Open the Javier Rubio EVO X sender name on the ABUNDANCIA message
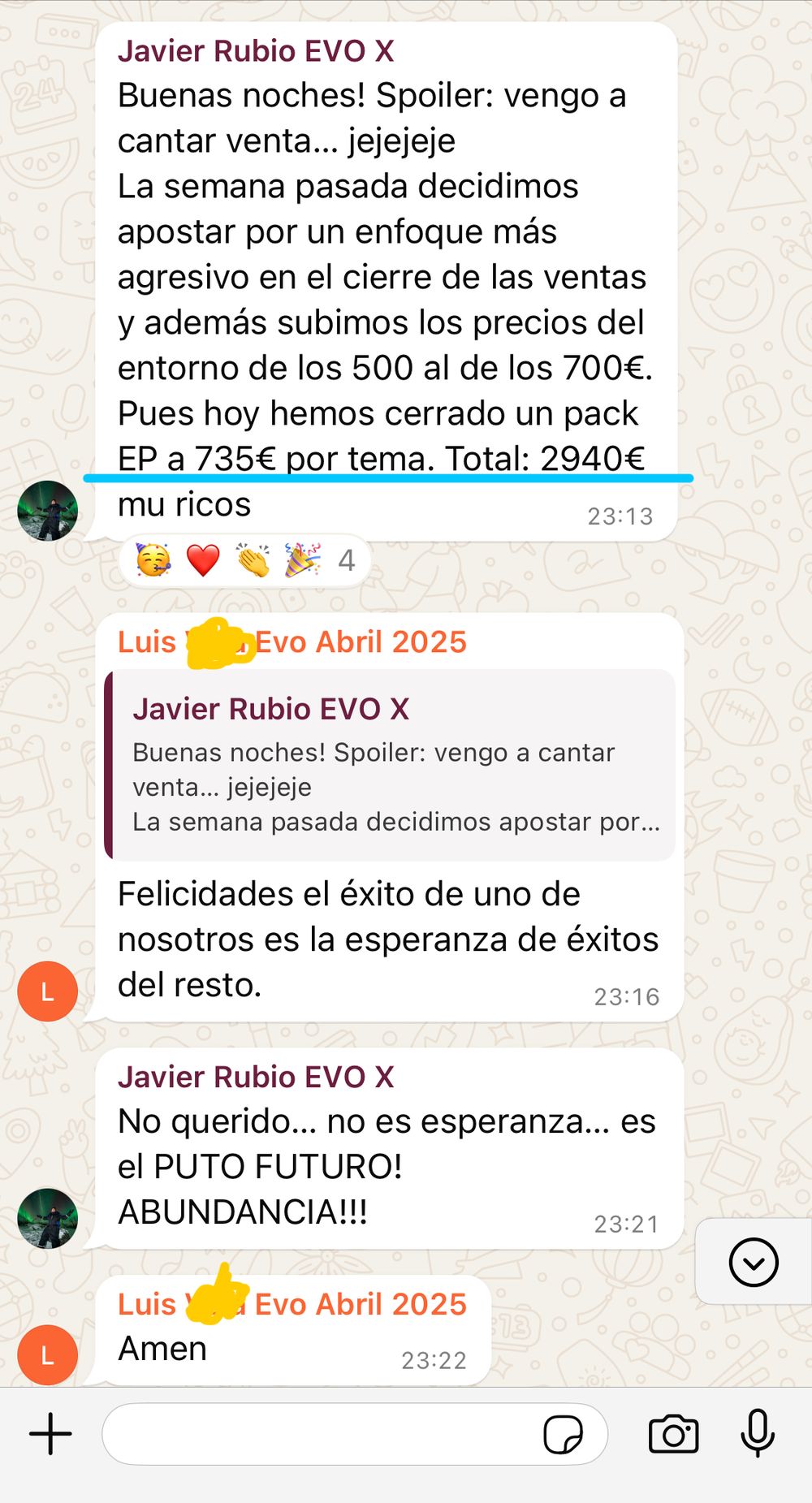 (256, 1077)
